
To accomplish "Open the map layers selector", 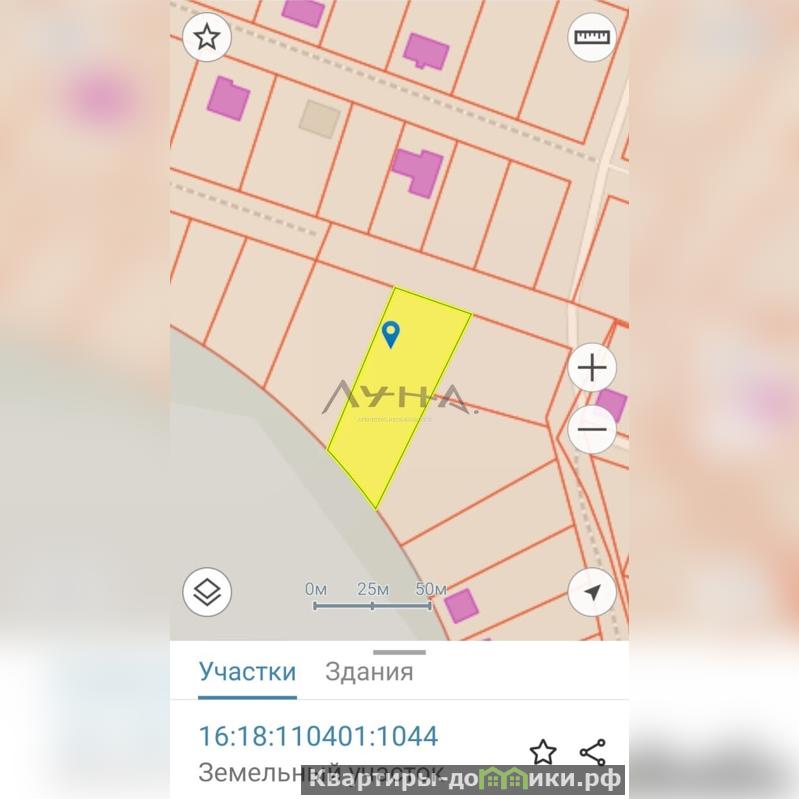I will point(207,591).
